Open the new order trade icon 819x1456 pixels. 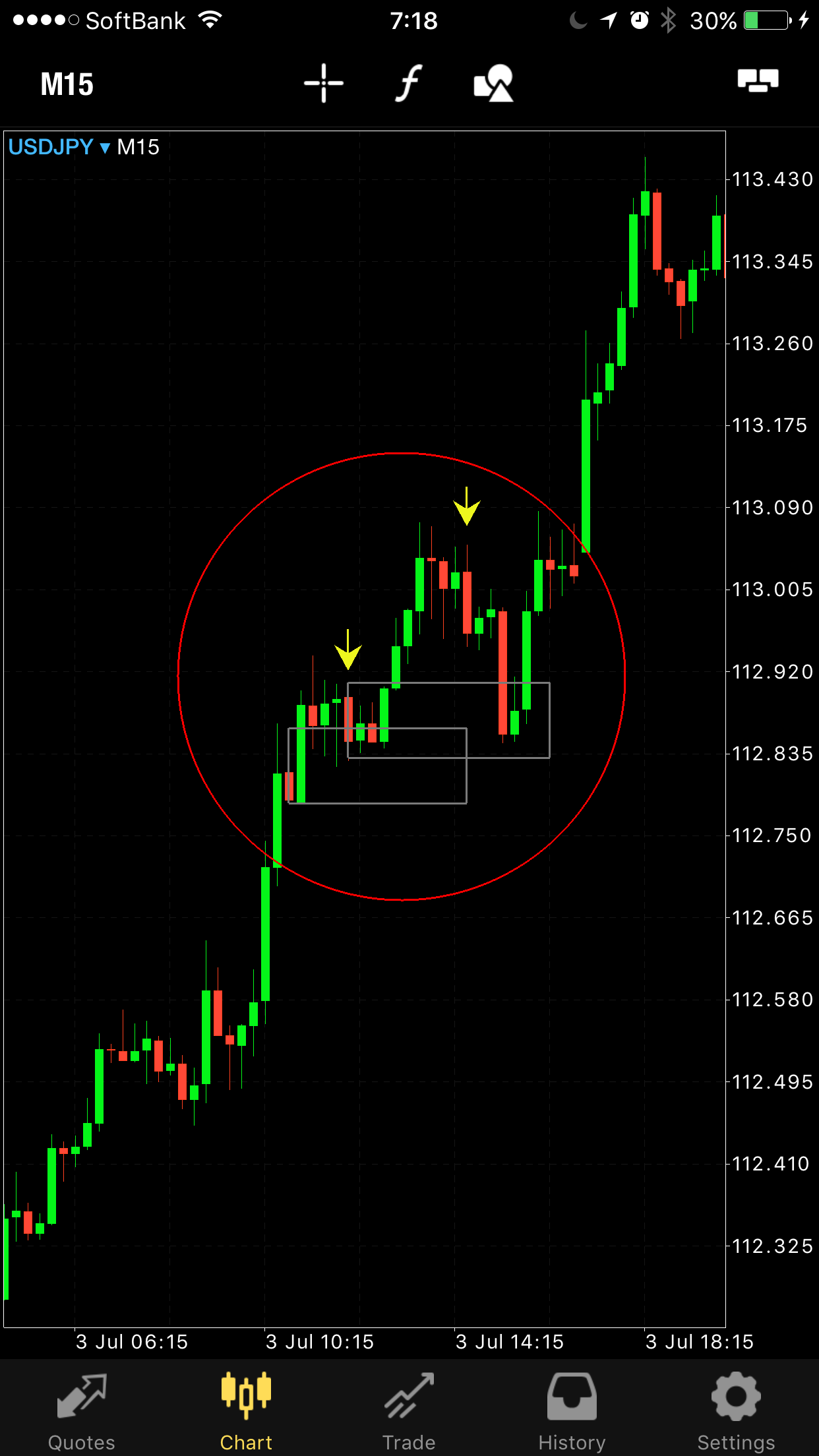[758, 81]
